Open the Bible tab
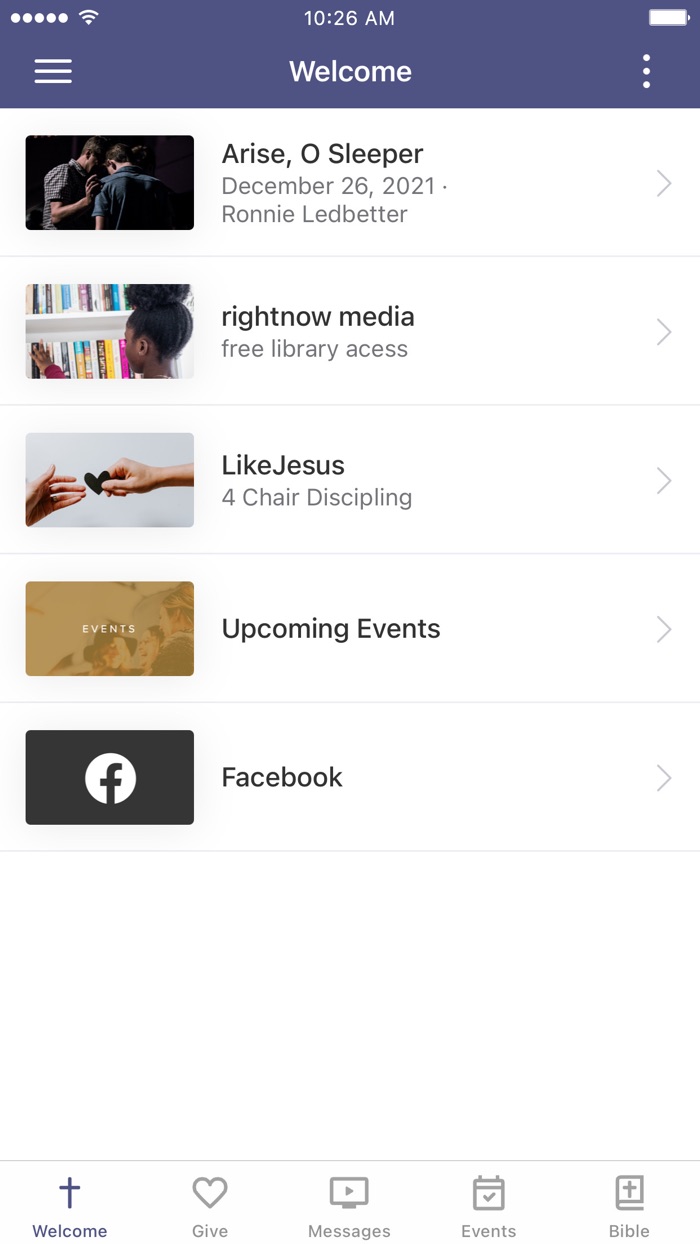 (x=629, y=1205)
